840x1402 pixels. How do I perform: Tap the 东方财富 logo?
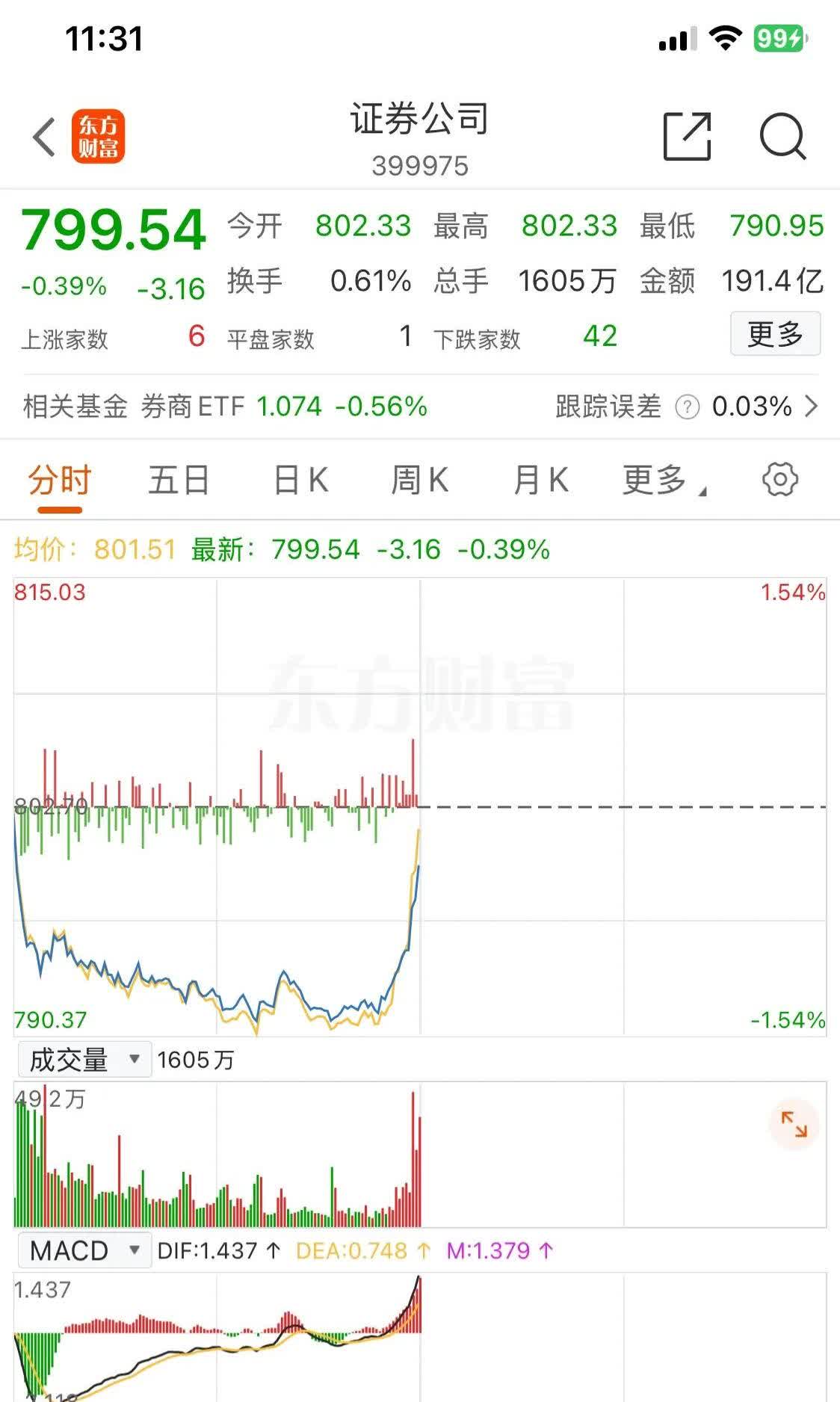[x=97, y=137]
